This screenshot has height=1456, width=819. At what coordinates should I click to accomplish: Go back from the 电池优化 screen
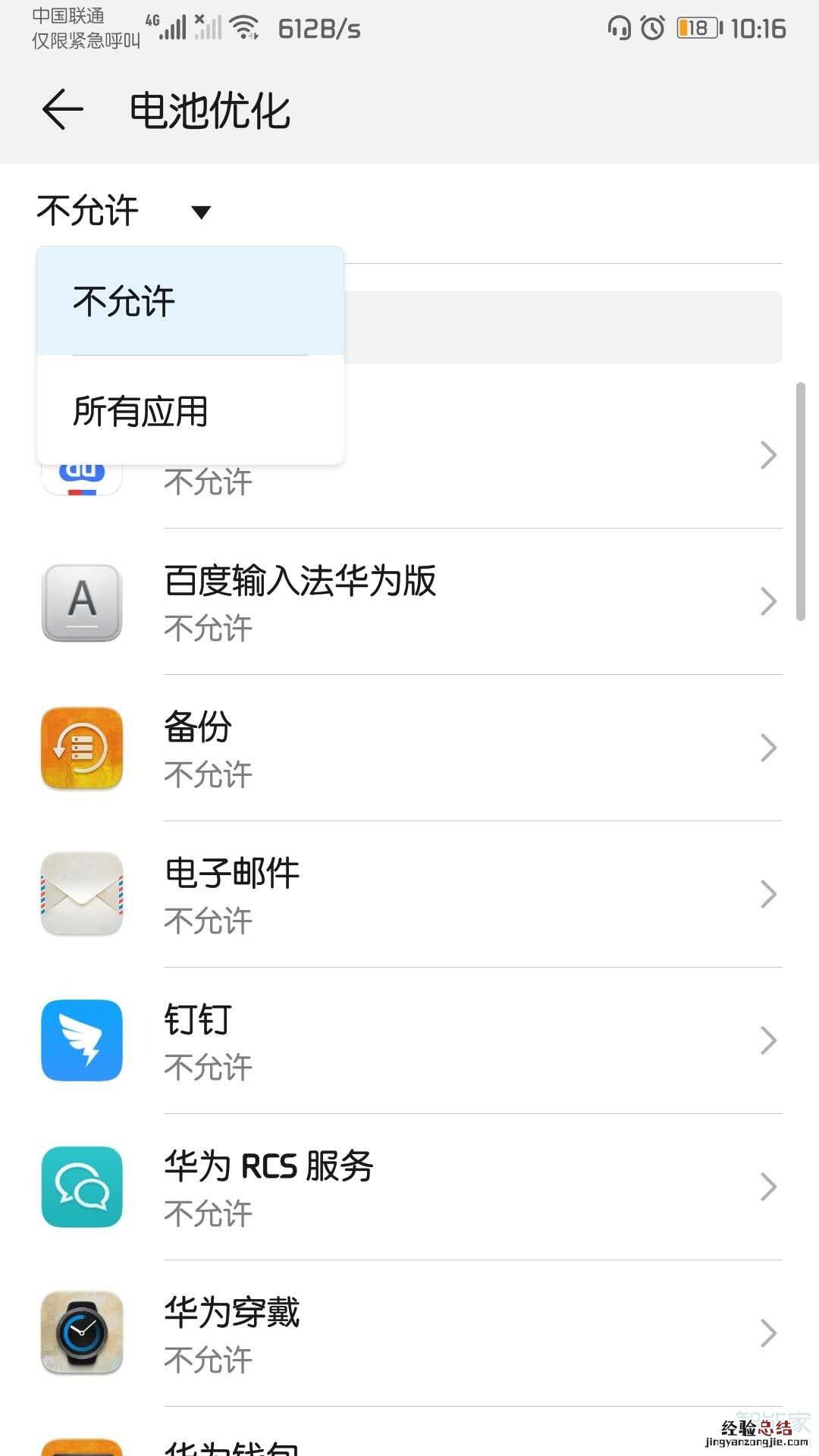coord(62,110)
